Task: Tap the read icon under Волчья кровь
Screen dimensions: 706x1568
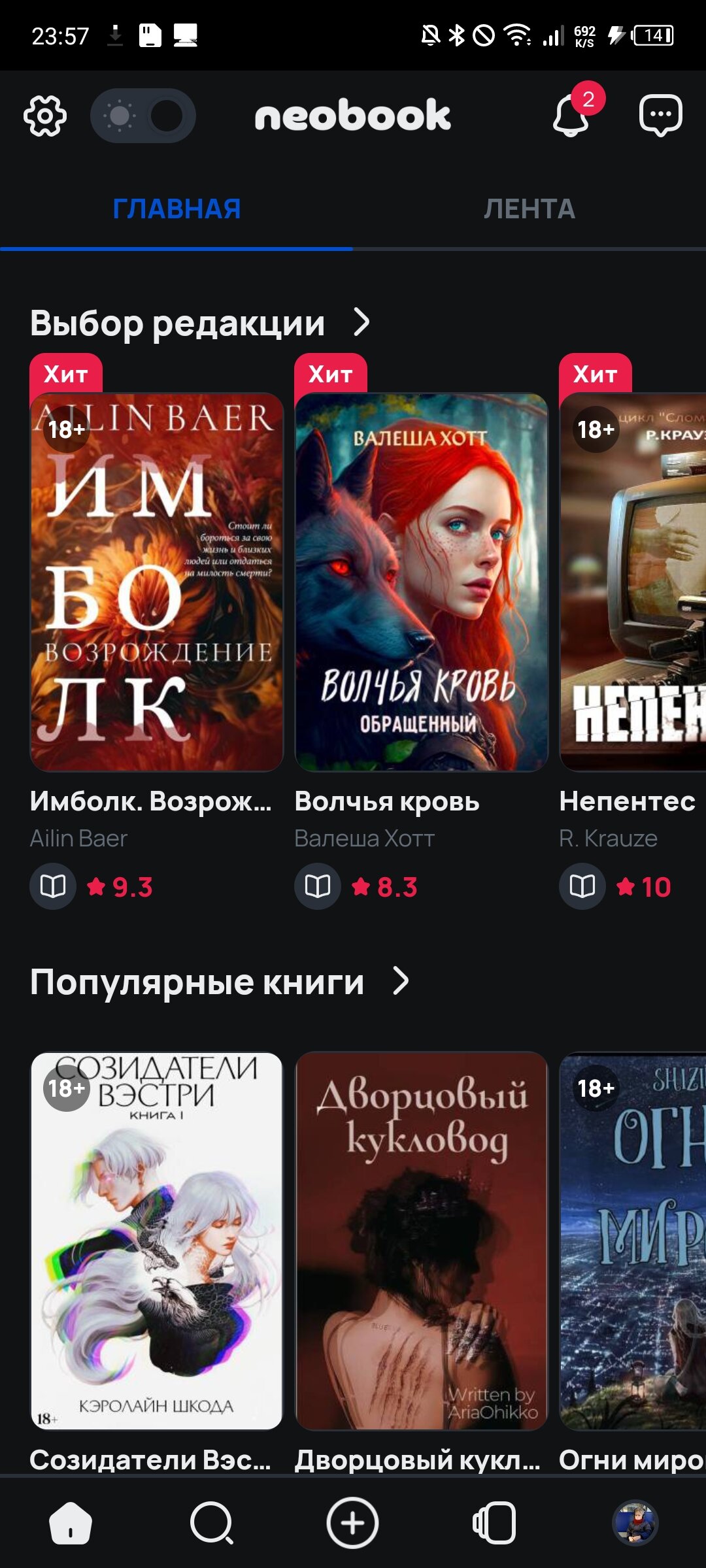Action: pyautogui.click(x=318, y=886)
